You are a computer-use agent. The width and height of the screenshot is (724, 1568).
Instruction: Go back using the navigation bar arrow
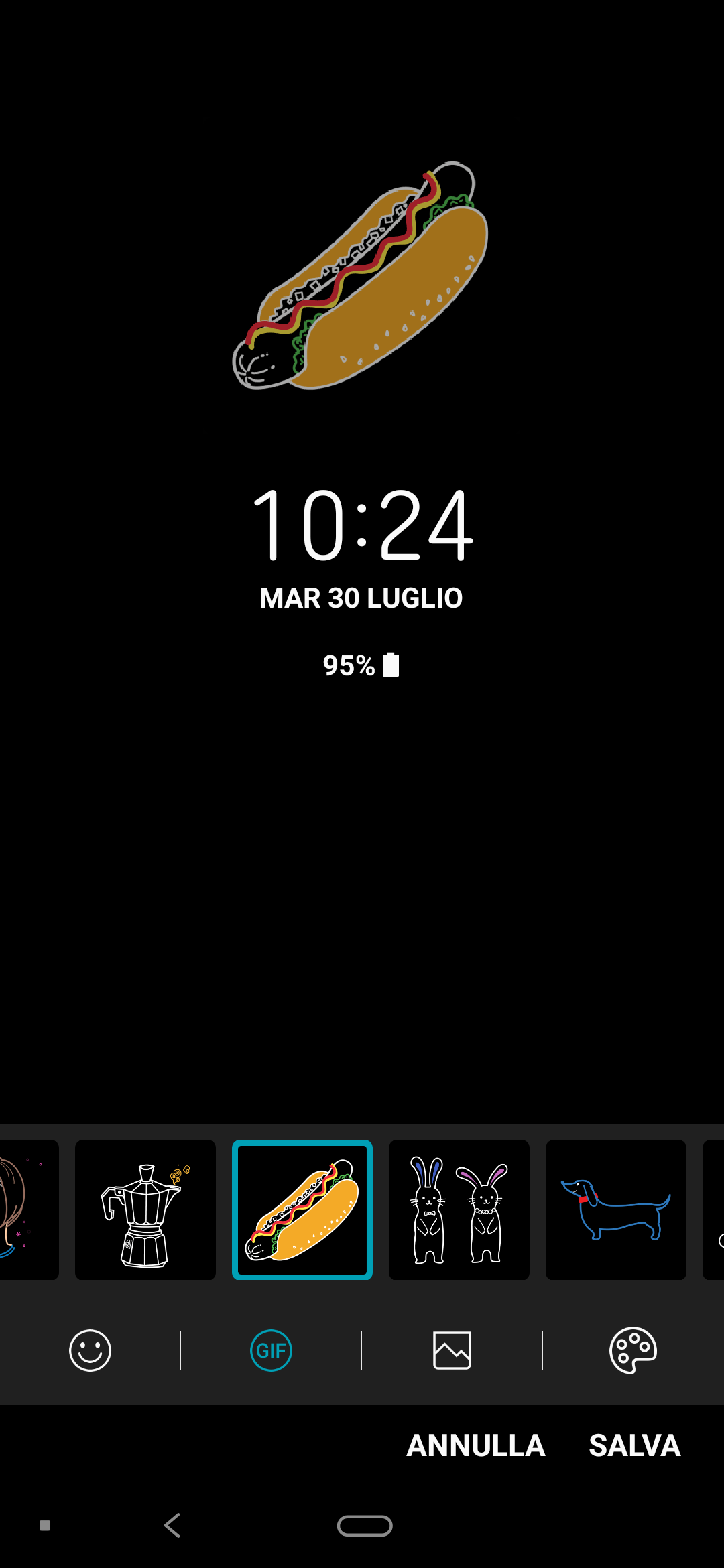coord(172,1526)
